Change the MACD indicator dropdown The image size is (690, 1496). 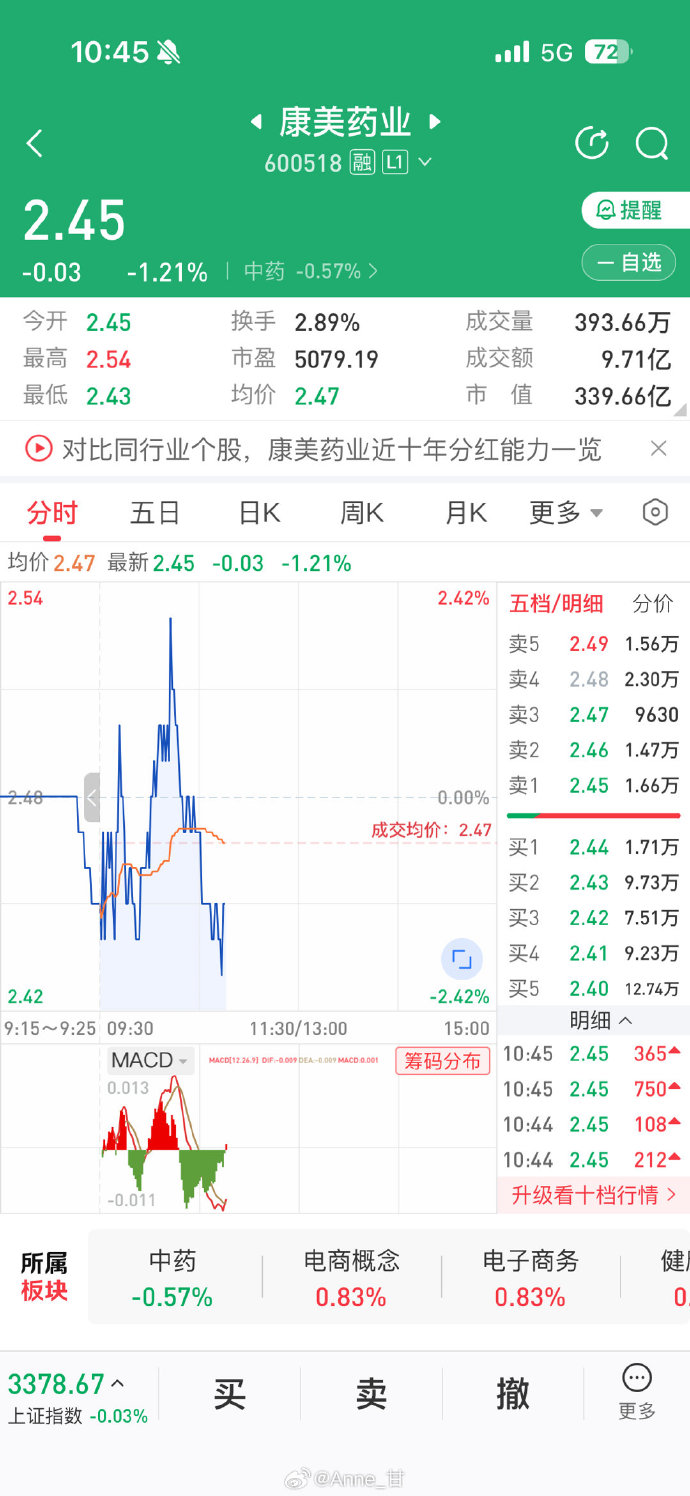click(149, 1060)
